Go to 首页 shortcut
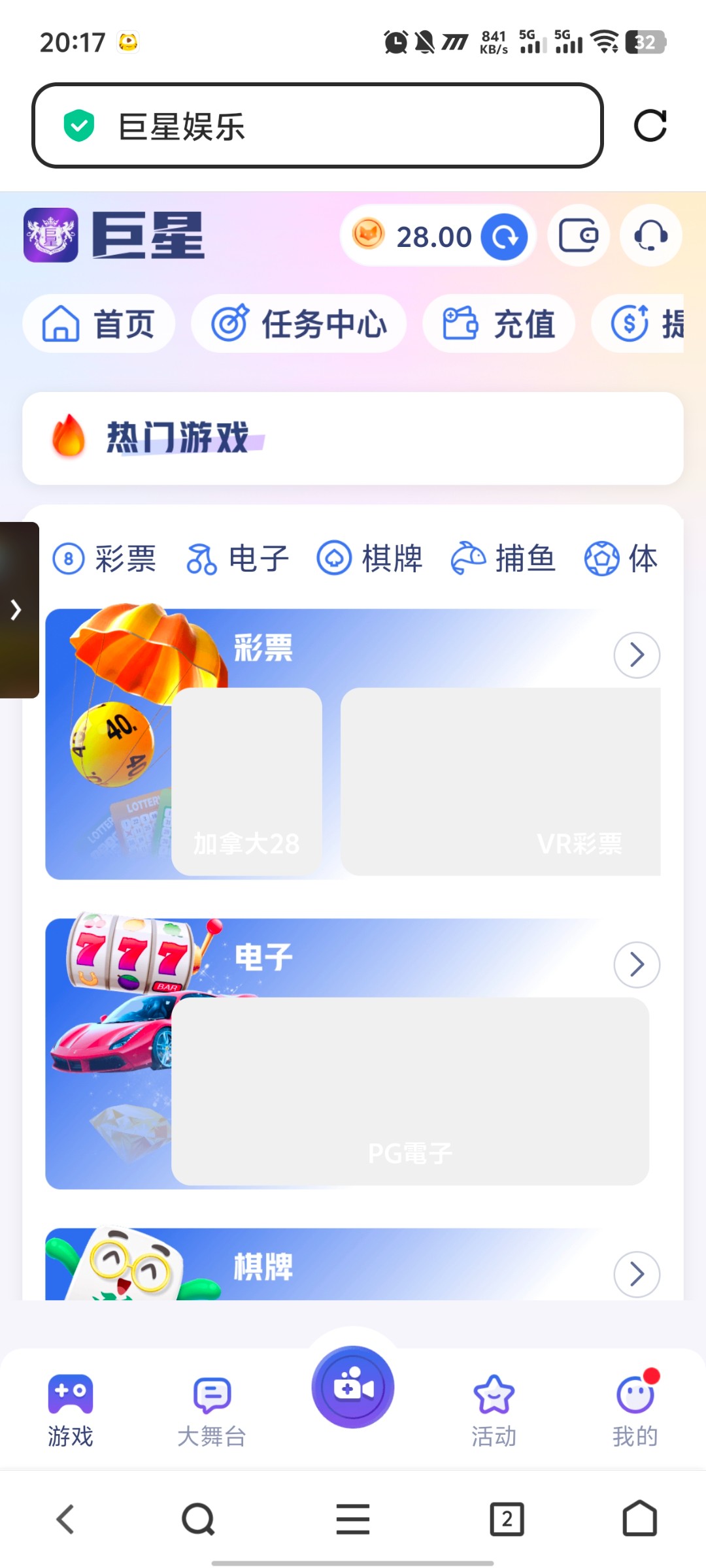This screenshot has height=1568, width=706. [99, 324]
